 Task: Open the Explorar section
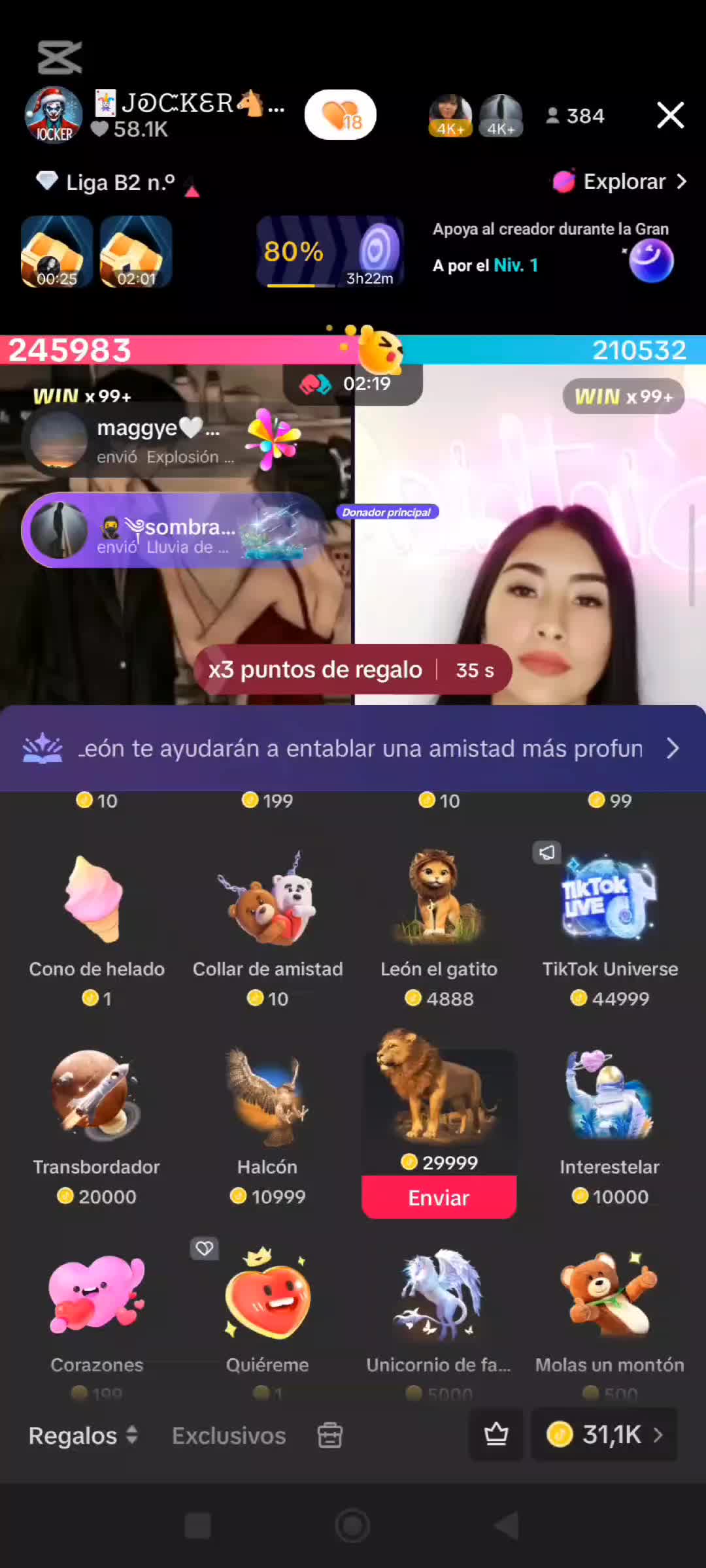point(620,182)
